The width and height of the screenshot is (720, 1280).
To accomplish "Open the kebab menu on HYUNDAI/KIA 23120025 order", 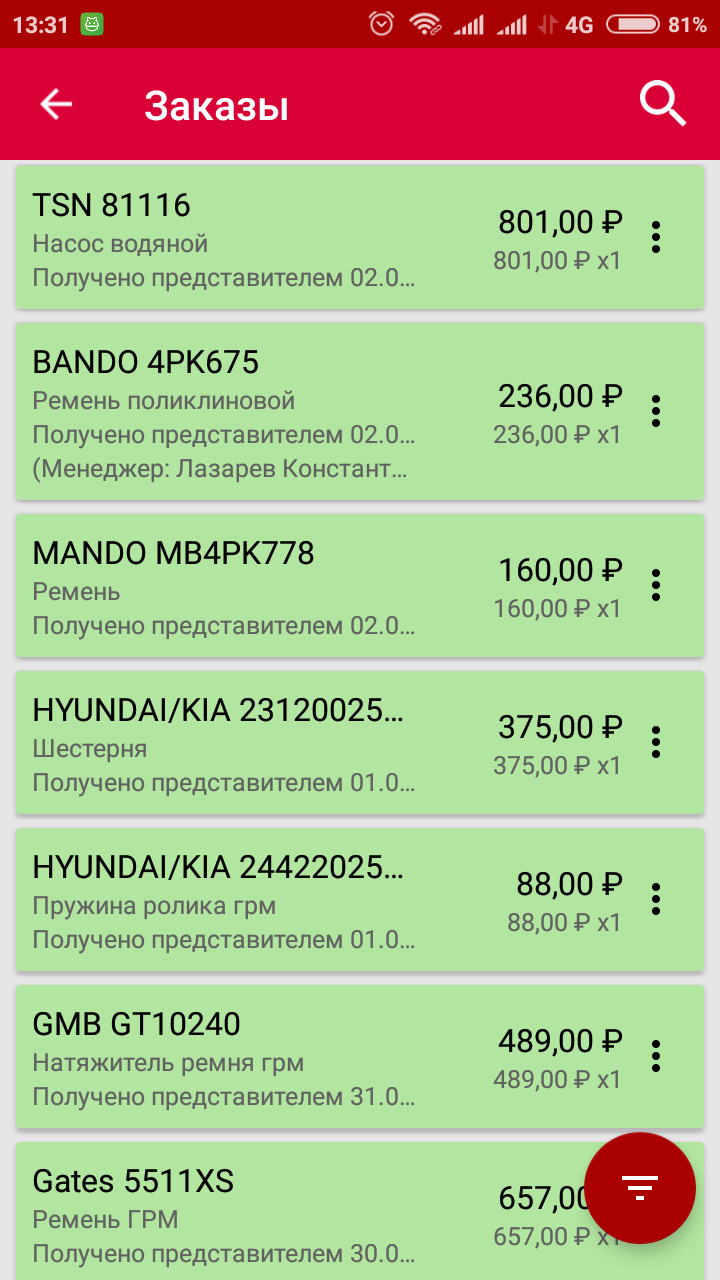I will pos(656,742).
